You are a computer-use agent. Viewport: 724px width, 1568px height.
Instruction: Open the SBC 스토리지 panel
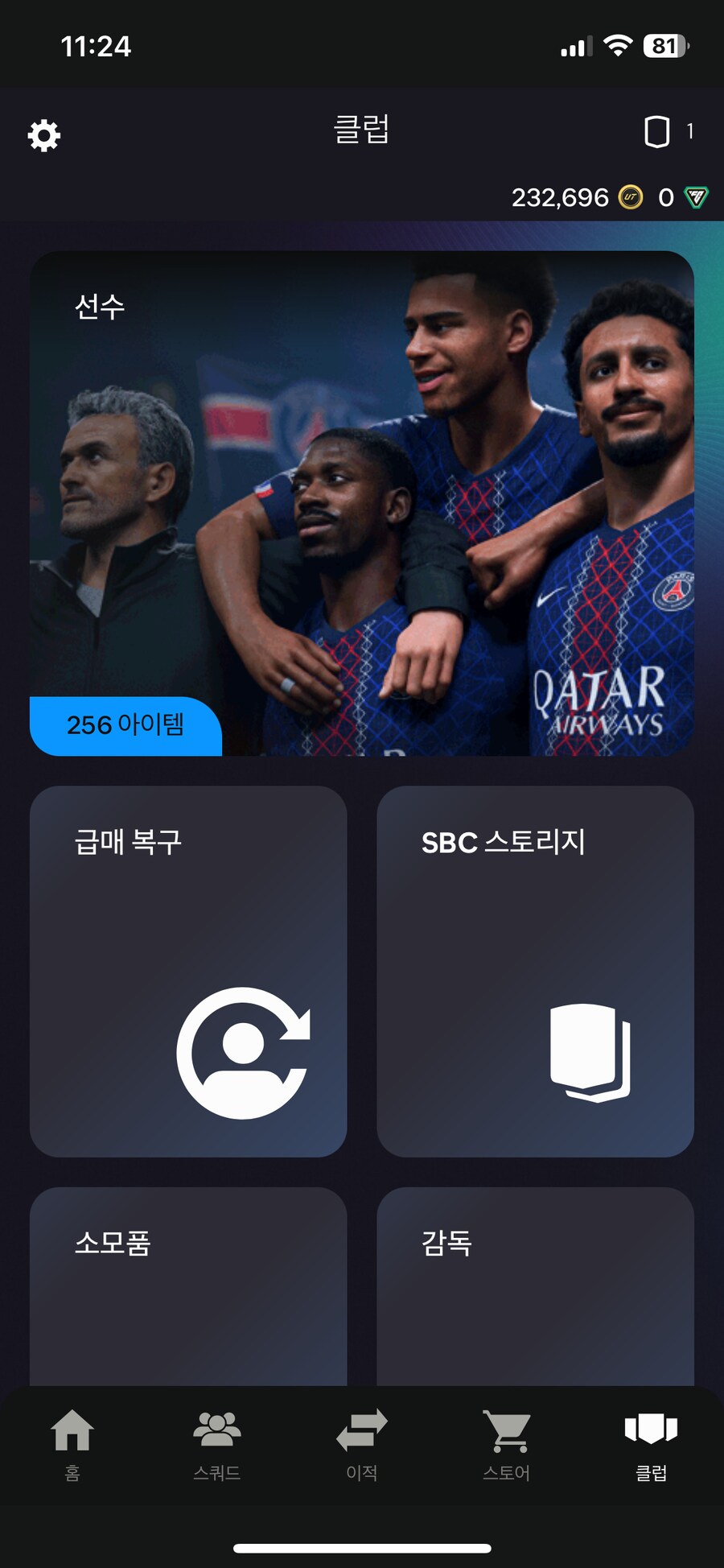click(x=535, y=970)
